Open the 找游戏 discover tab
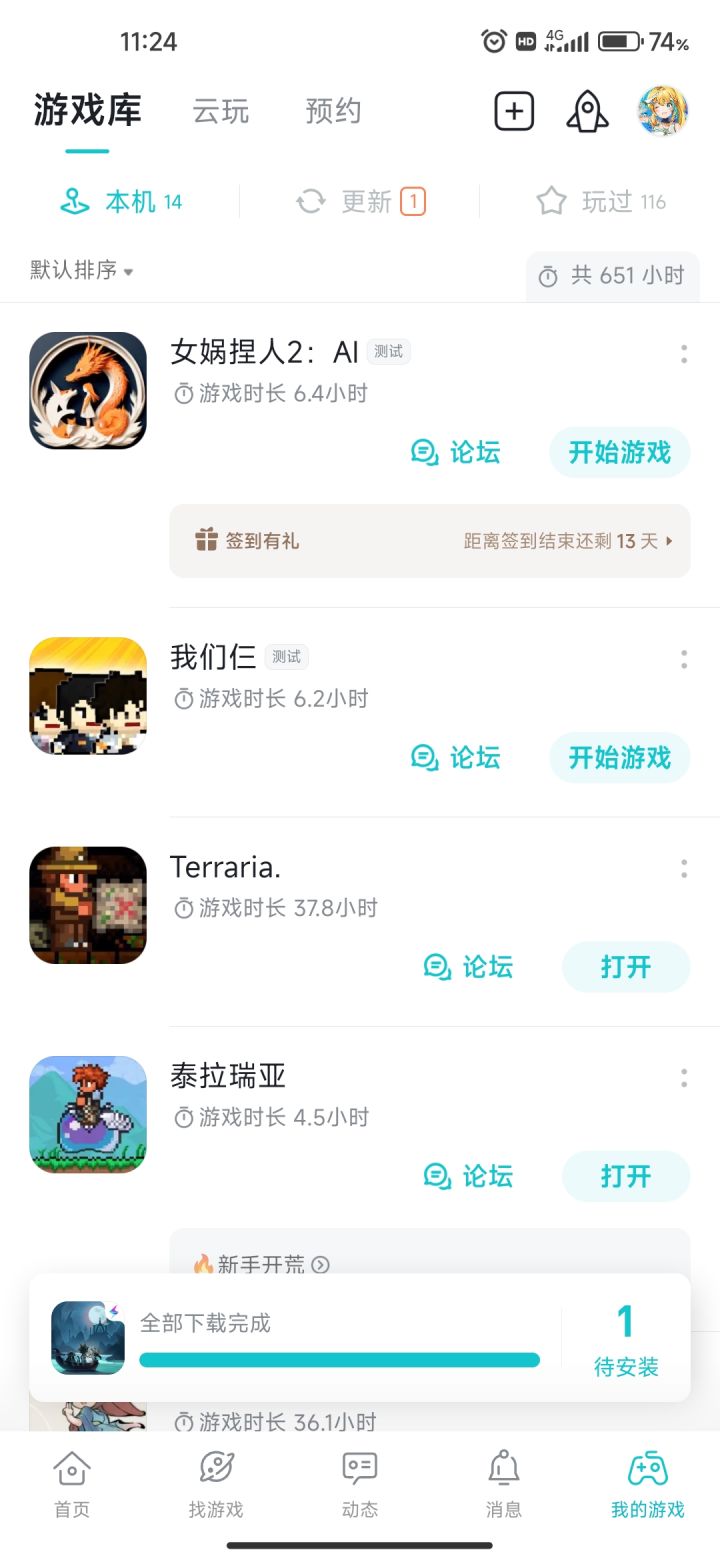 (216, 1484)
